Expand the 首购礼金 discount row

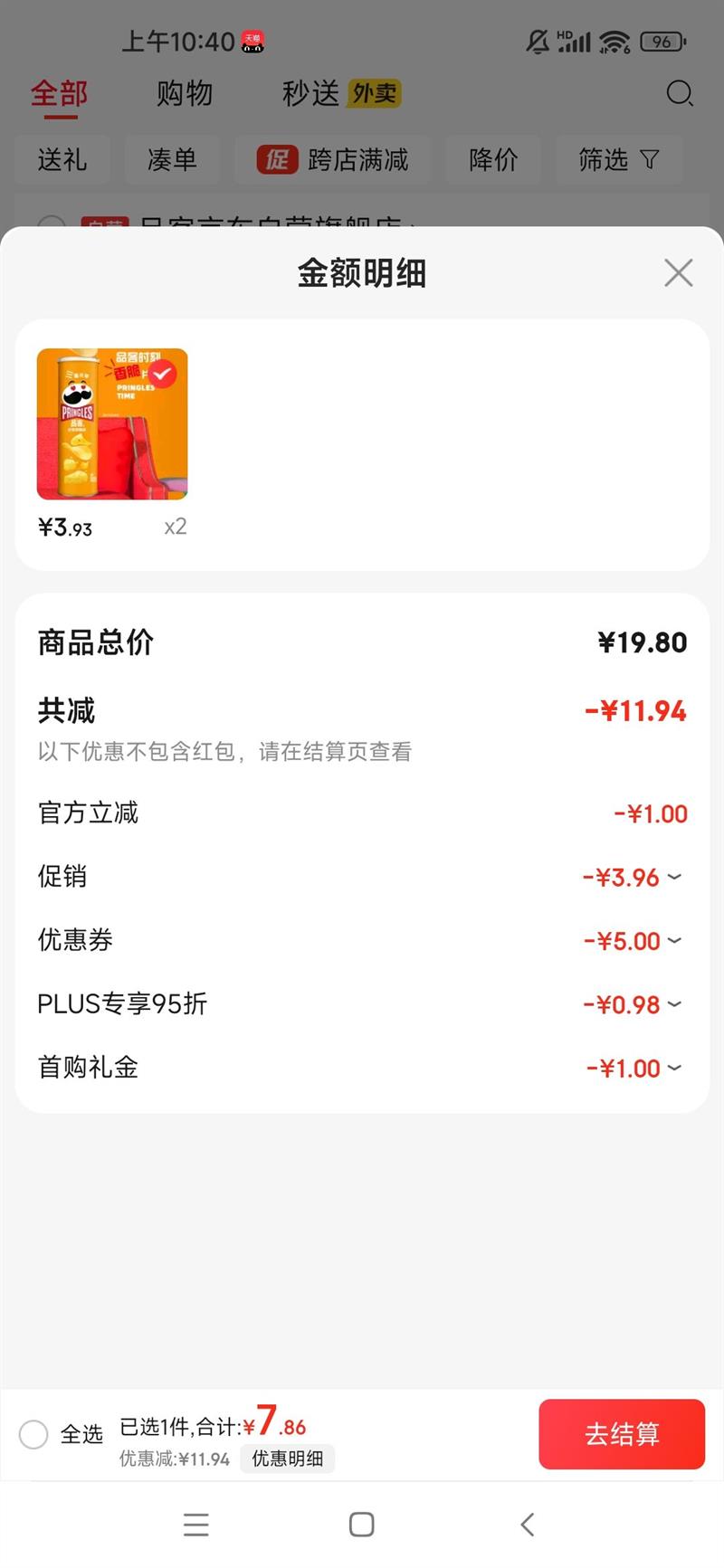pyautogui.click(x=674, y=1069)
